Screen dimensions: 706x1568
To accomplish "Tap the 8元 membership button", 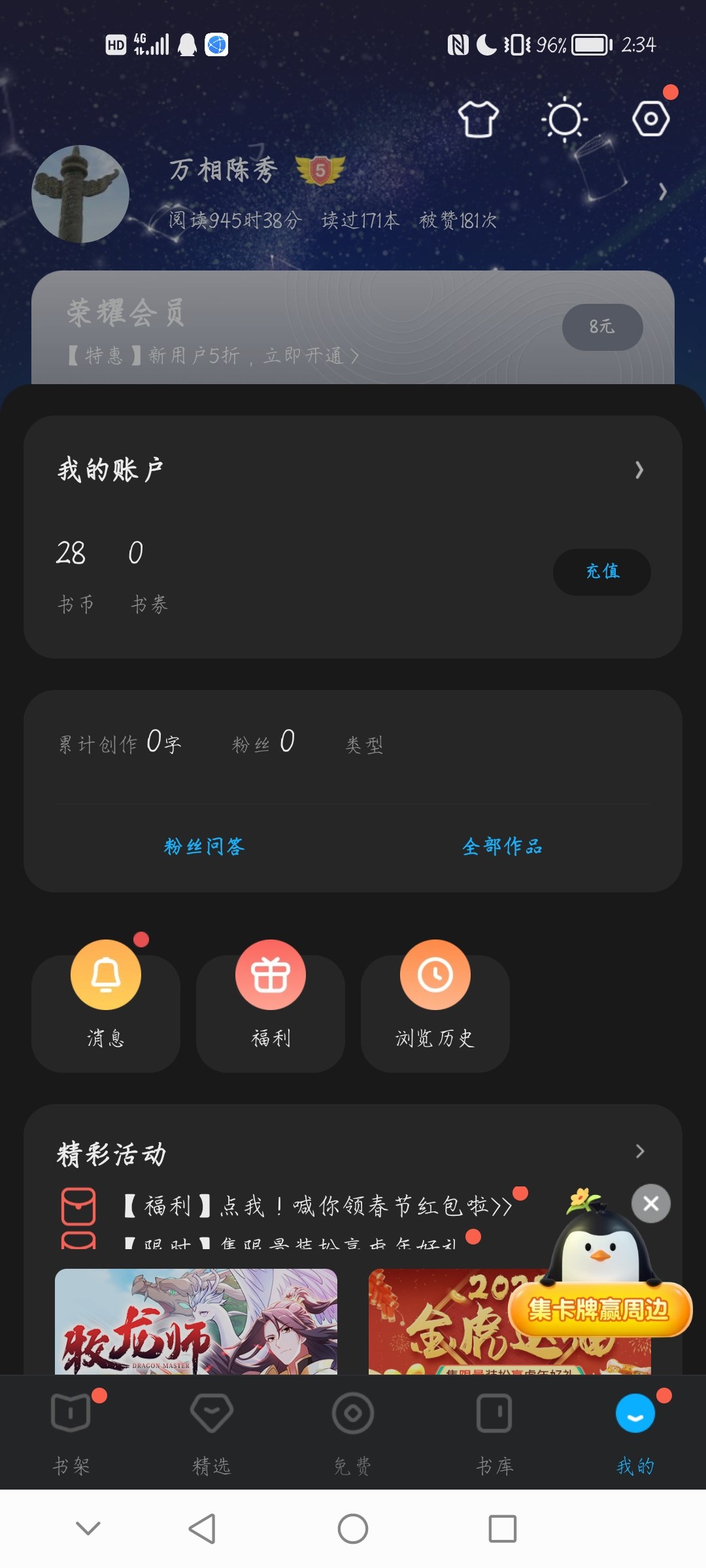I will [x=602, y=327].
